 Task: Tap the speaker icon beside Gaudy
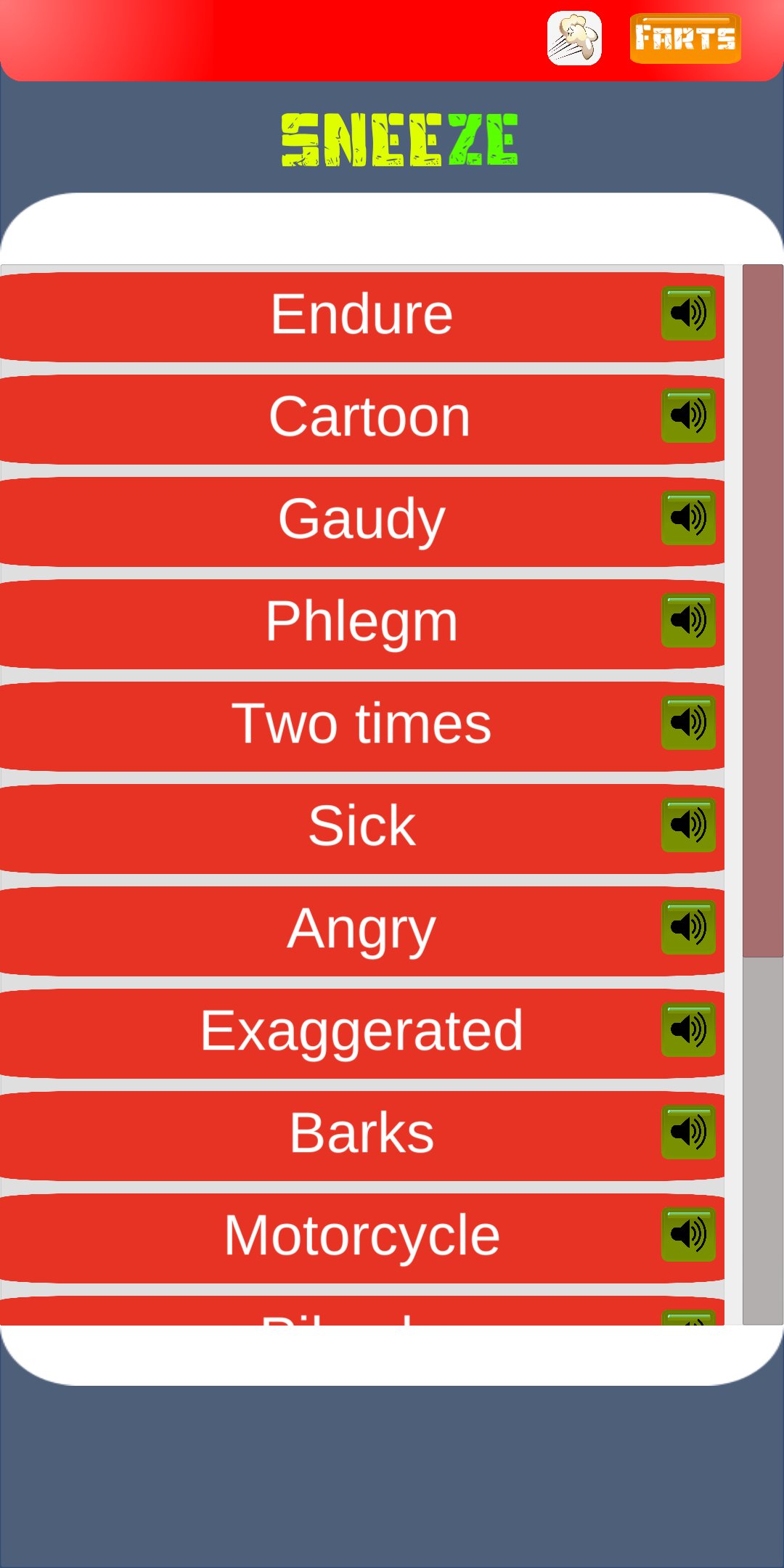[x=688, y=518]
